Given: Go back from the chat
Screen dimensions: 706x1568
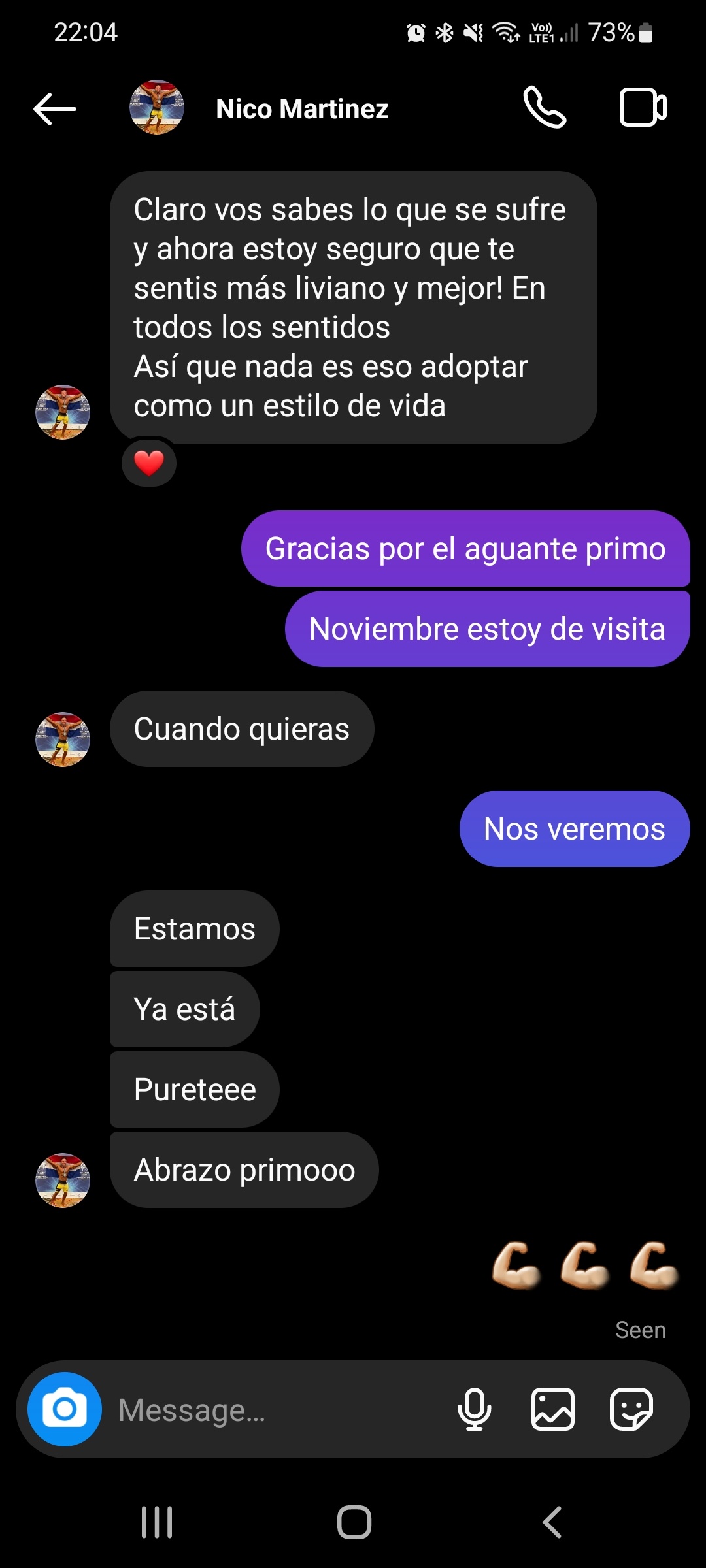Looking at the screenshot, I should click(x=55, y=108).
